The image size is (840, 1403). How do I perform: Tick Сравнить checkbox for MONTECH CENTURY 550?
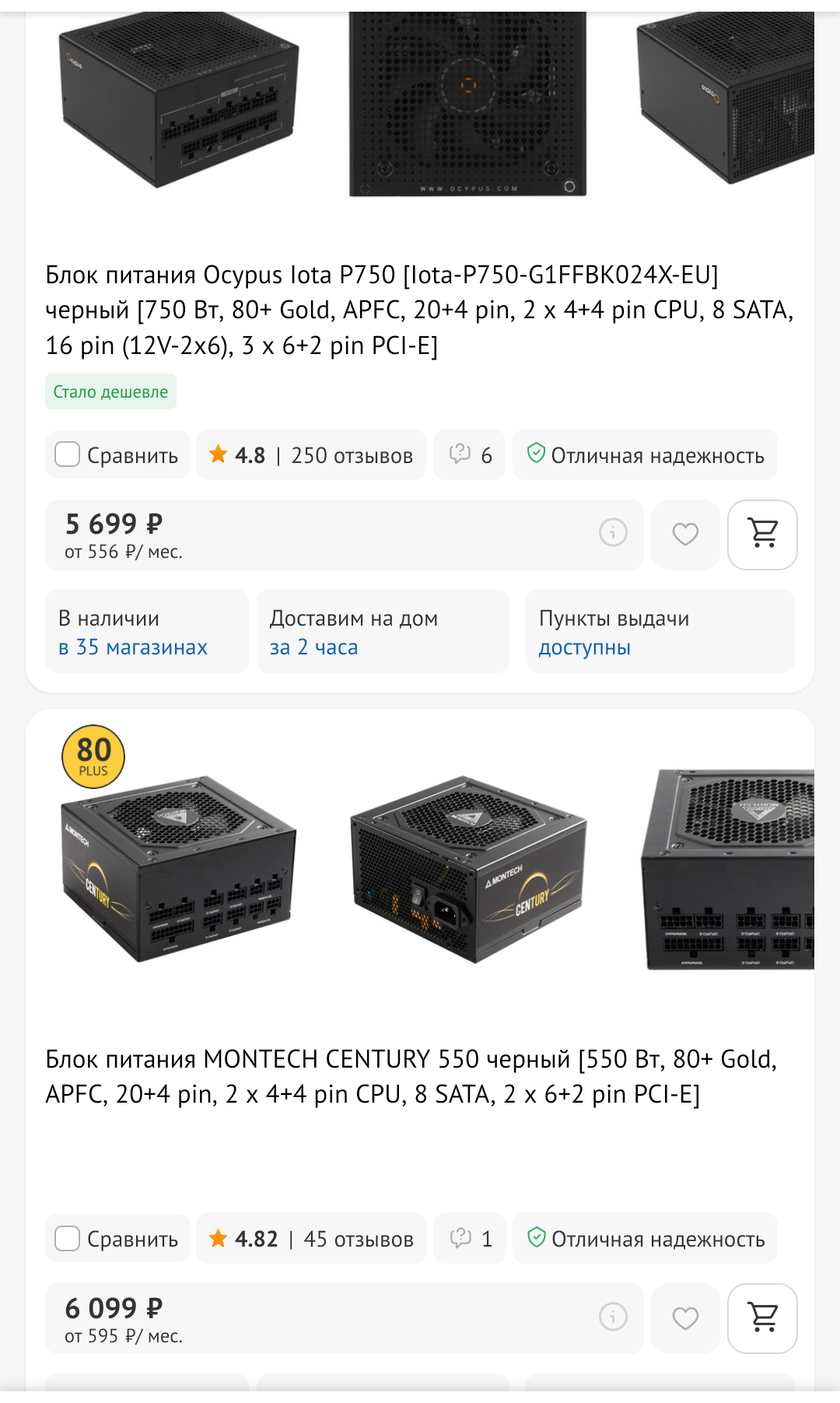[68, 1239]
